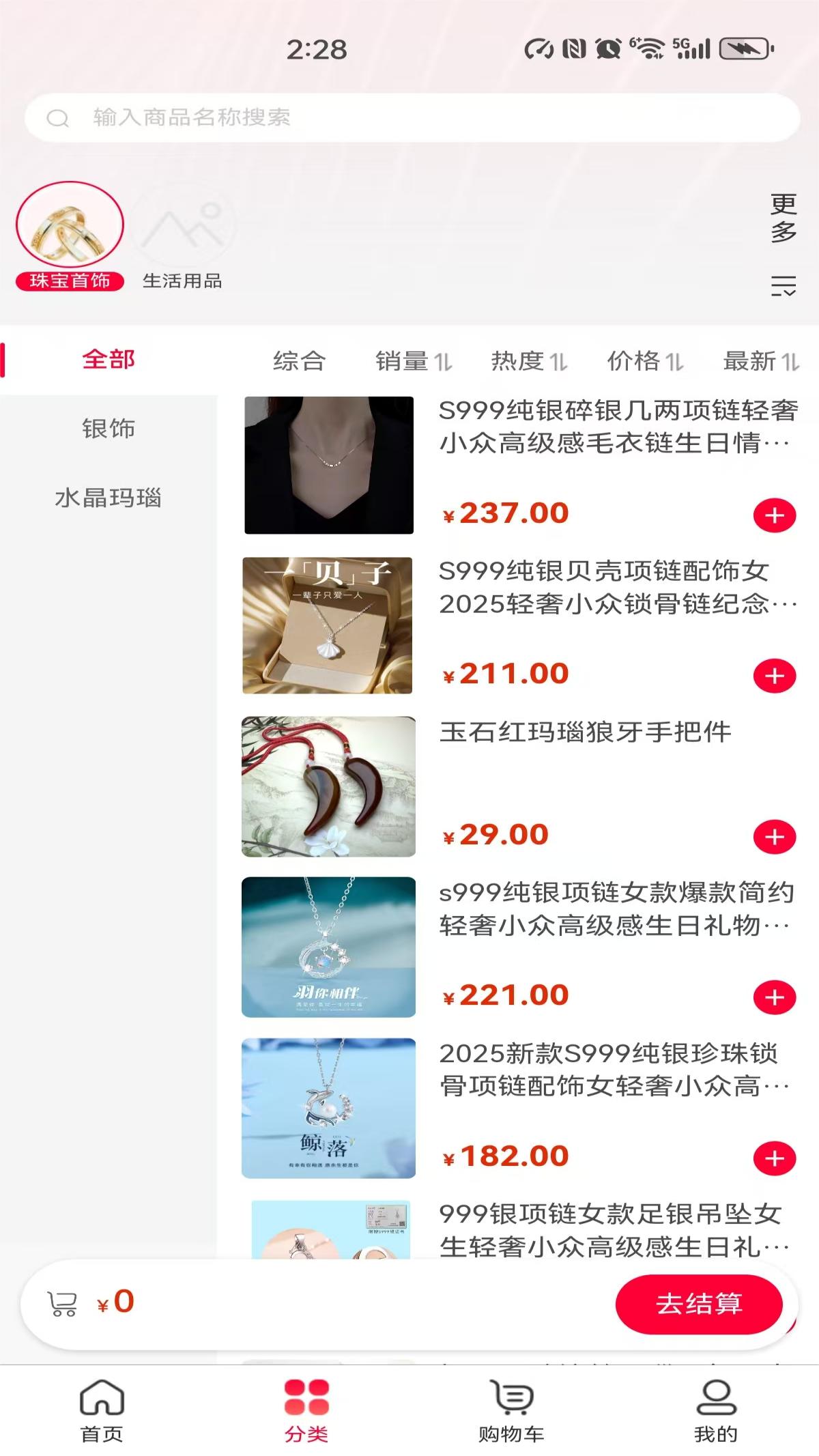Switch to the 银饰 category tab
The height and width of the screenshot is (1456, 819).
(x=108, y=429)
